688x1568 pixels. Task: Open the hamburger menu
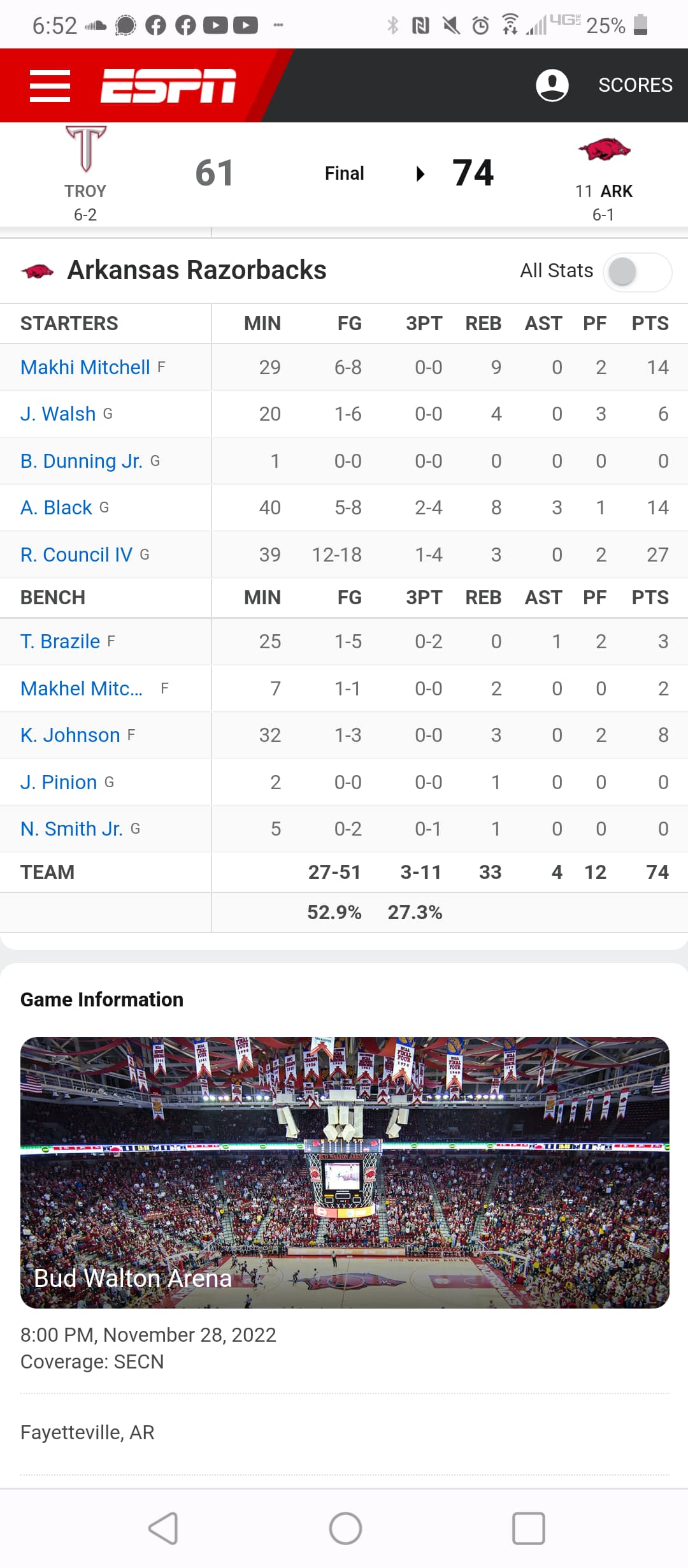[x=50, y=86]
